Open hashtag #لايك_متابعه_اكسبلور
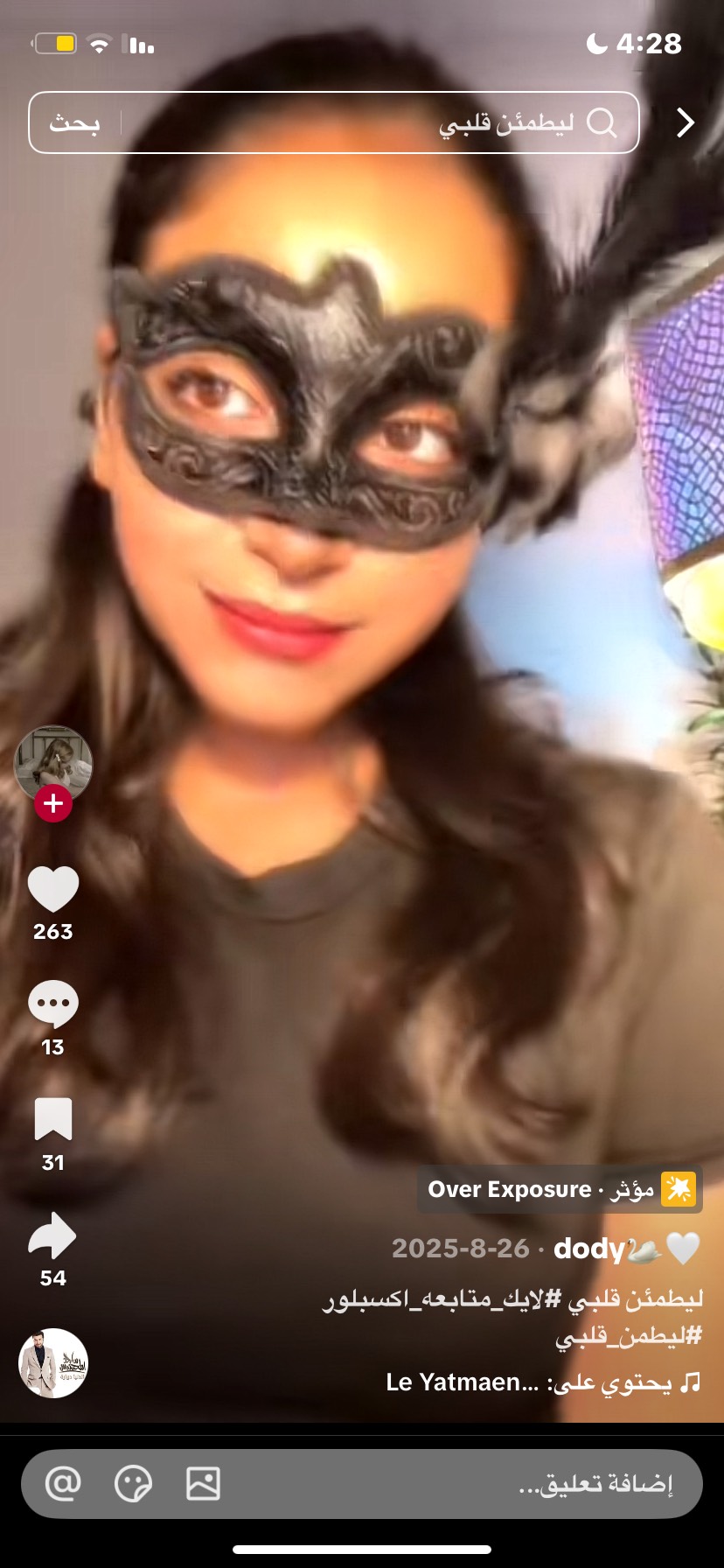Viewport: 724px width, 1568px height. pos(442,1299)
